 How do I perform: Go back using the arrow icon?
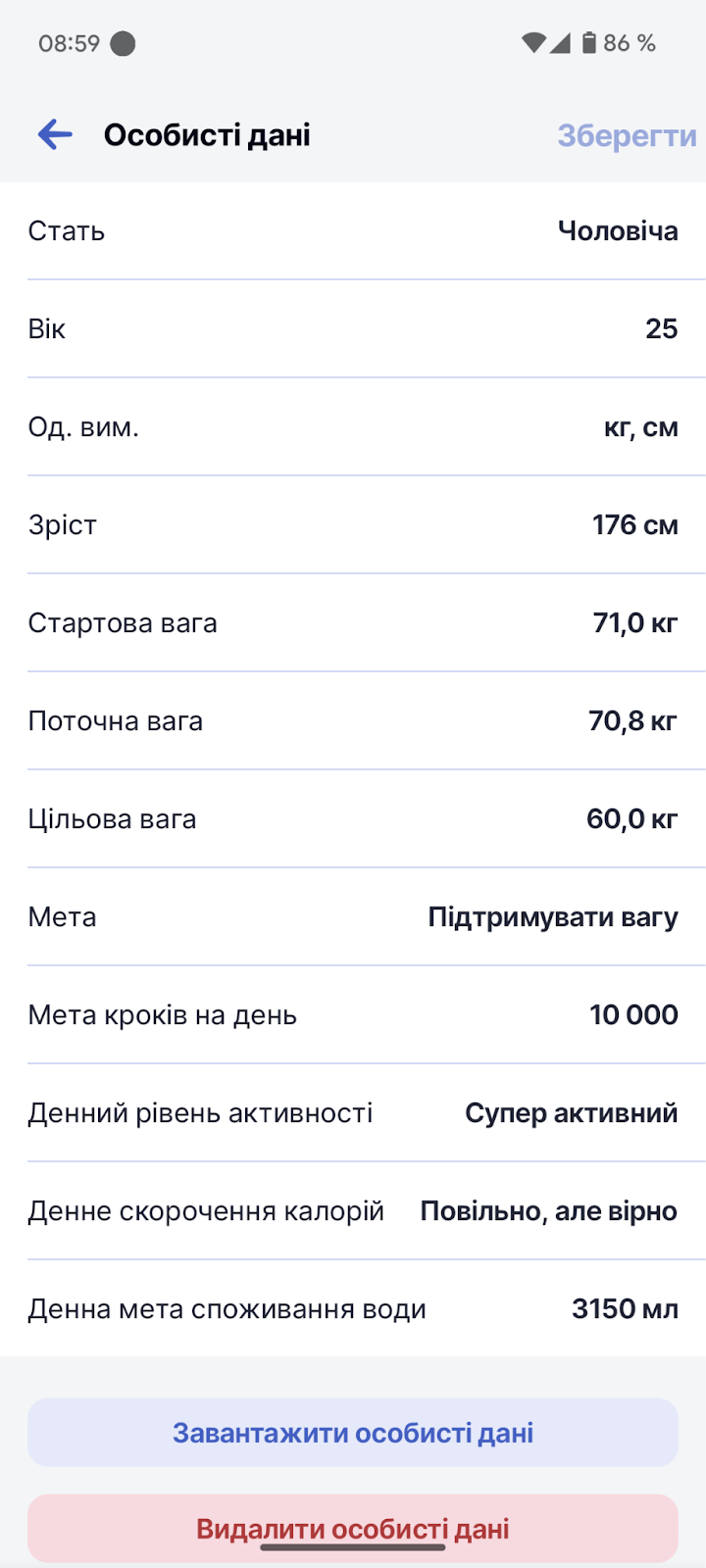[55, 134]
